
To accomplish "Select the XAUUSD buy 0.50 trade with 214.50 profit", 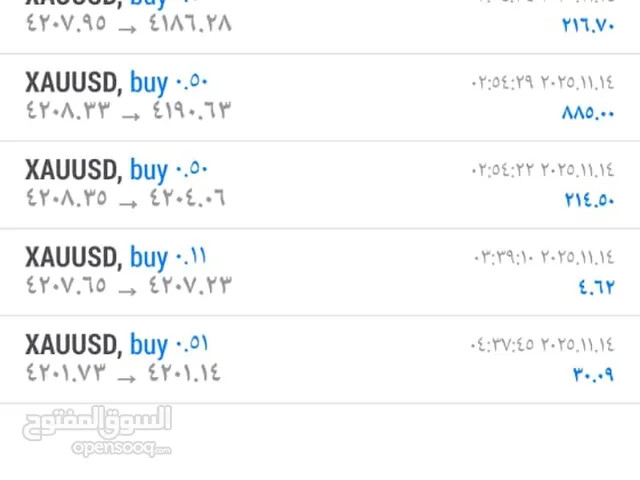I will [320, 185].
